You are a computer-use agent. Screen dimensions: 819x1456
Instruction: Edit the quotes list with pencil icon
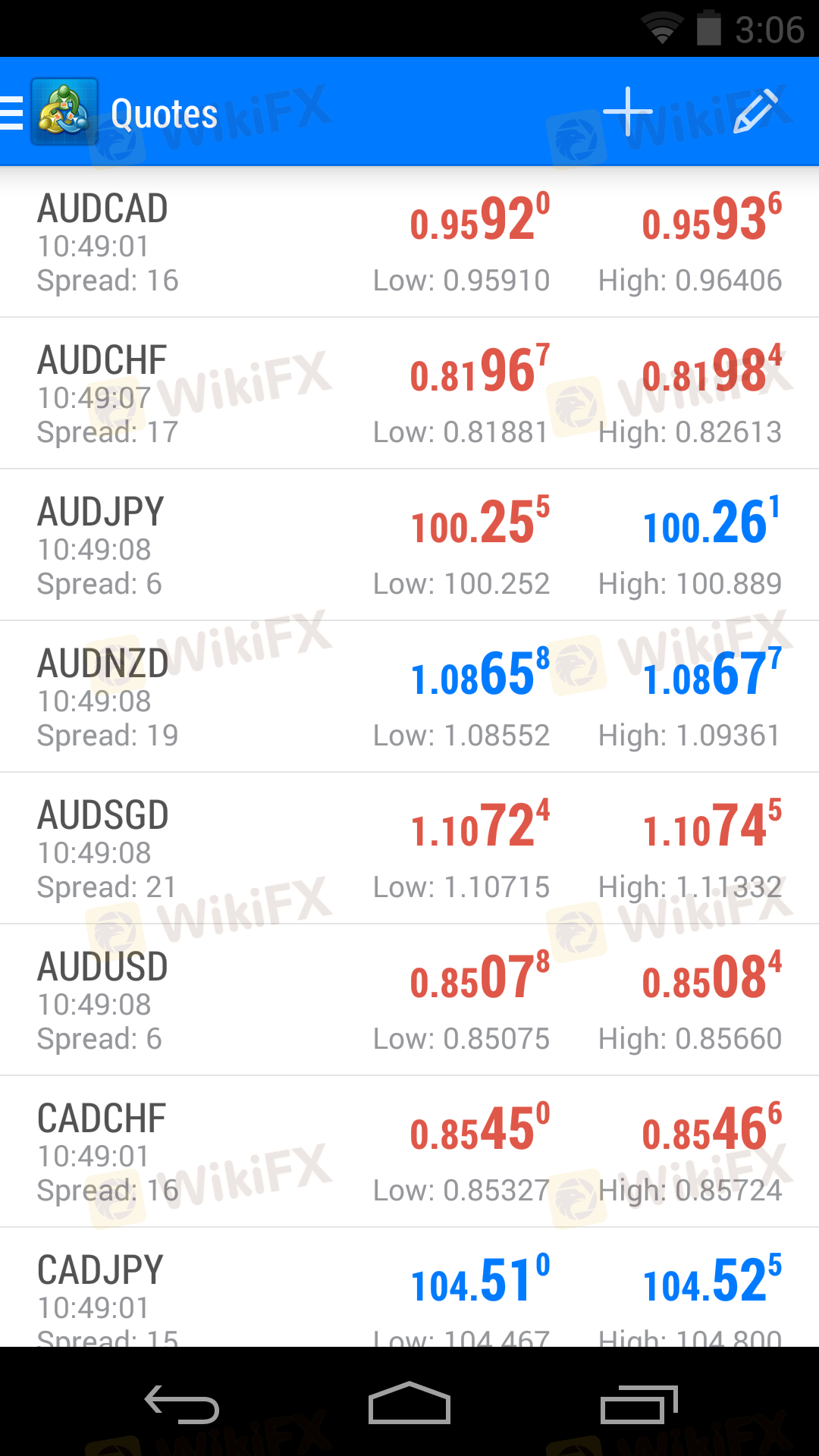(x=756, y=112)
